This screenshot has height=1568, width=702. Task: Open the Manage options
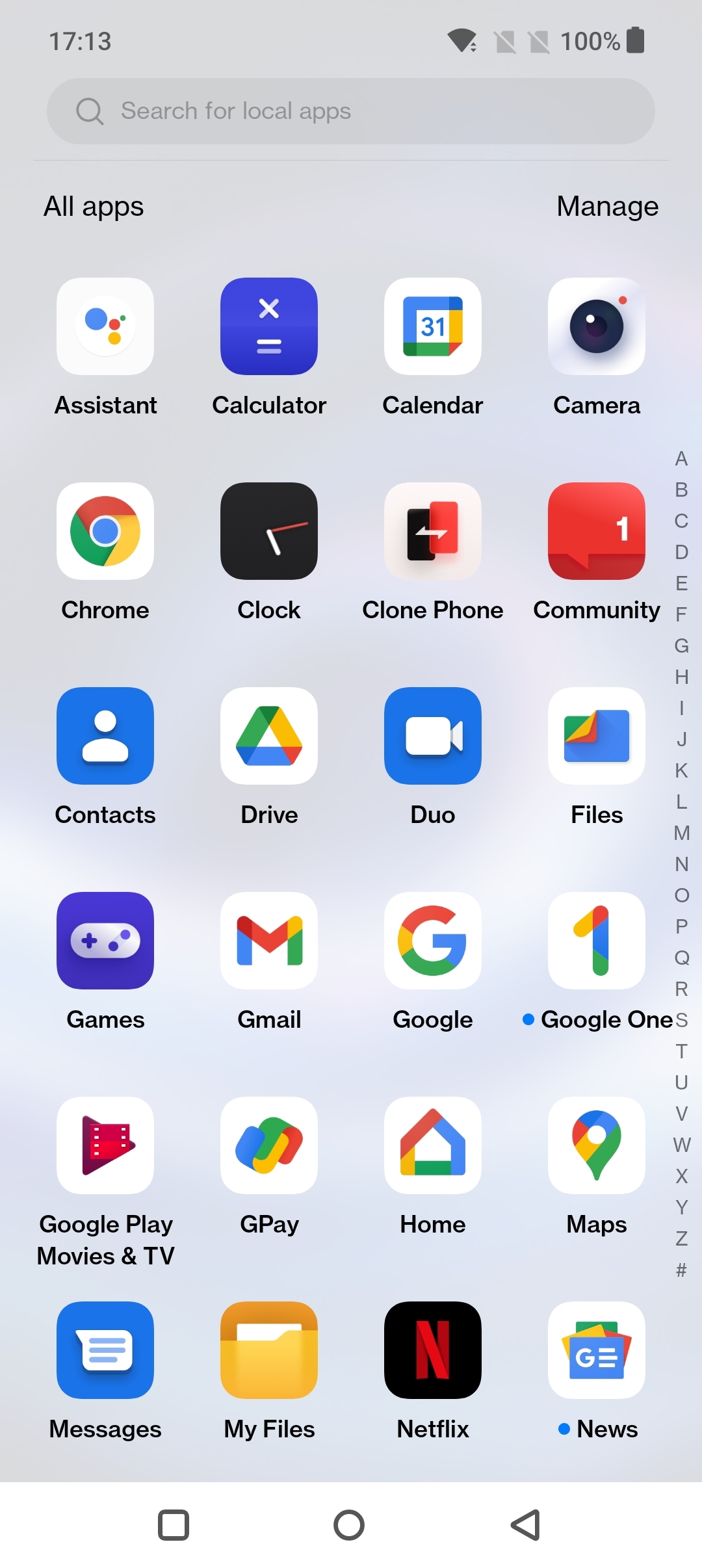coord(606,207)
